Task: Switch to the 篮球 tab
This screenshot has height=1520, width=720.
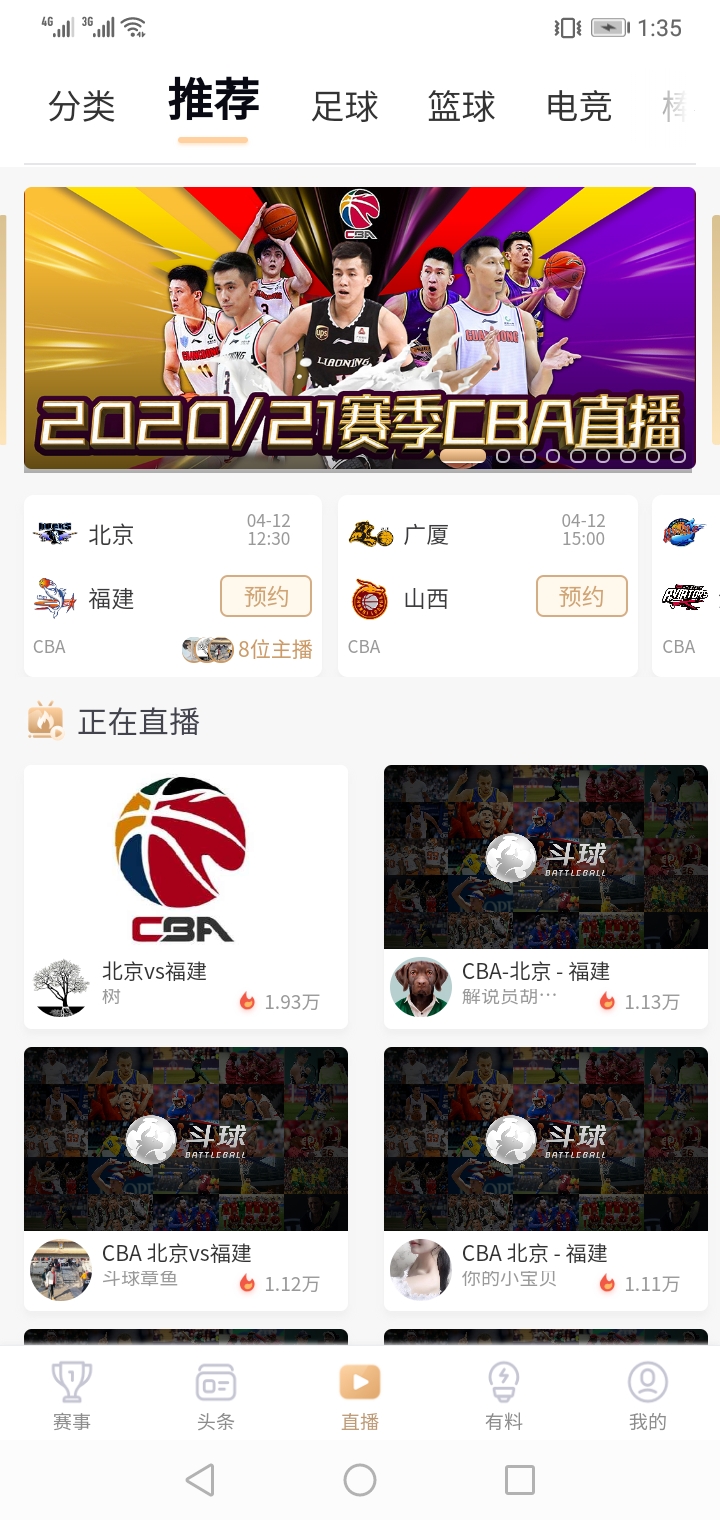Action: coord(461,106)
